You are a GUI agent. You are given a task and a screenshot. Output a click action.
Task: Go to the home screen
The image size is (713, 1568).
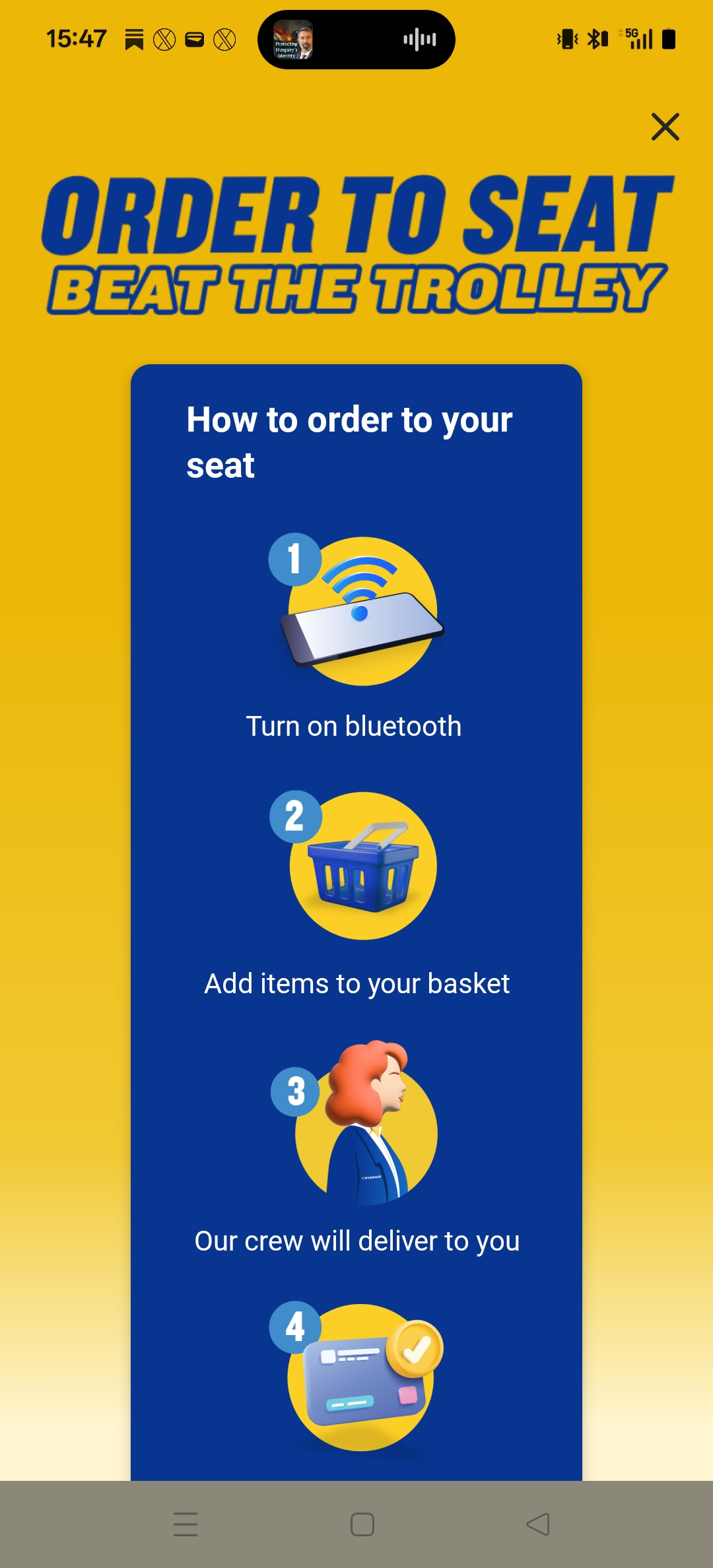[362, 1524]
